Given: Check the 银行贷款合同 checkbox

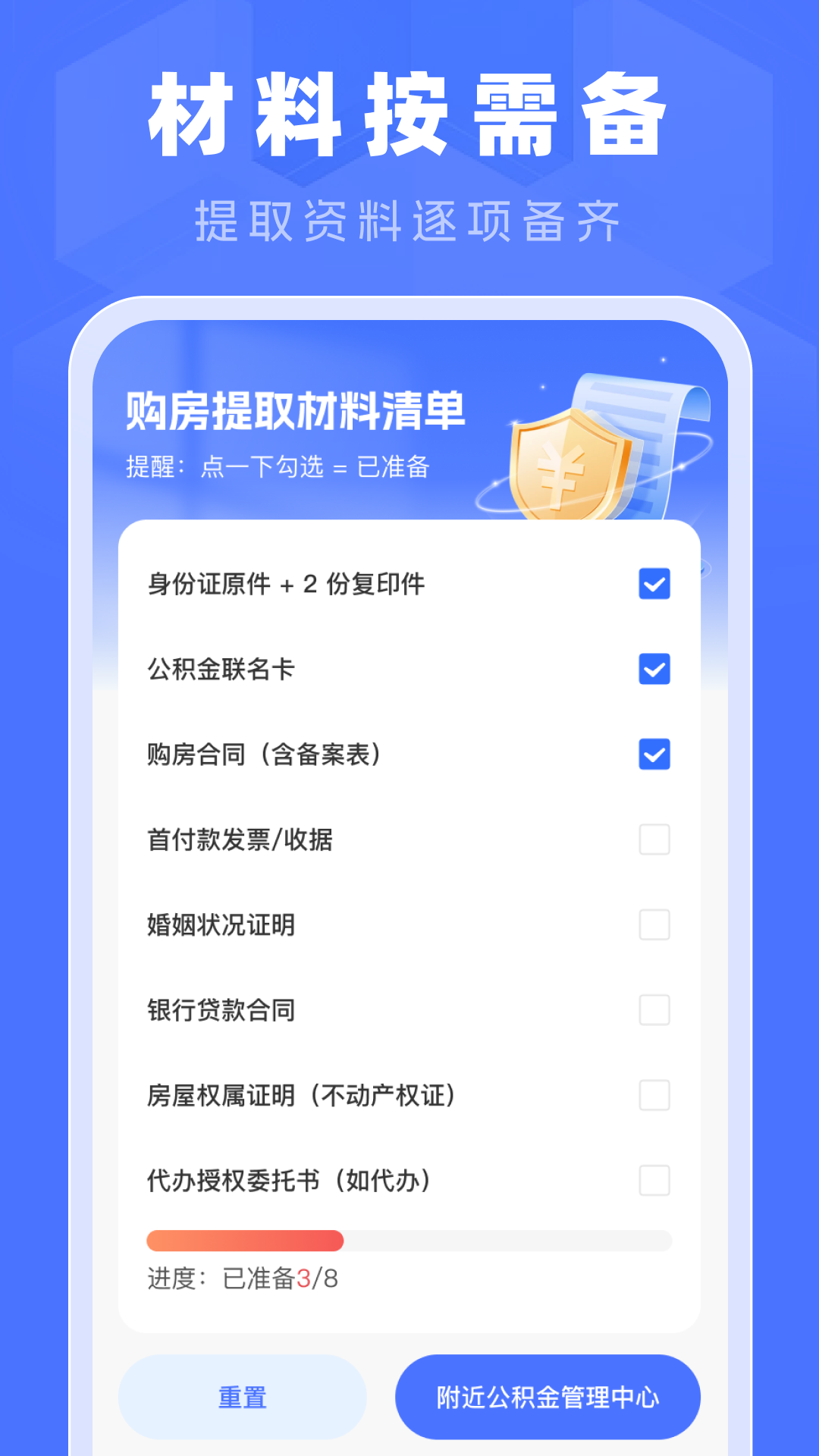Looking at the screenshot, I should tap(653, 1011).
